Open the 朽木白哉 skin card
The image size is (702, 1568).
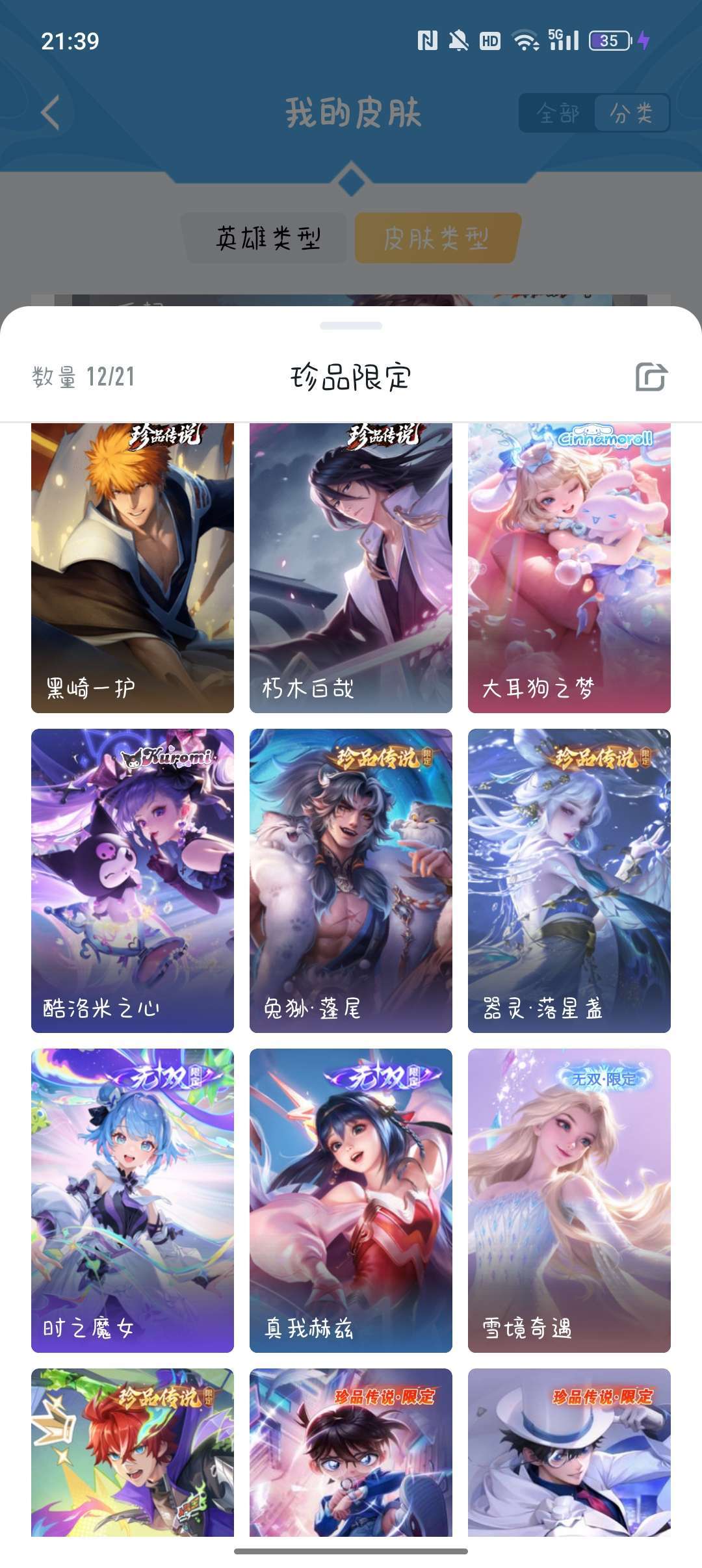[x=351, y=568]
